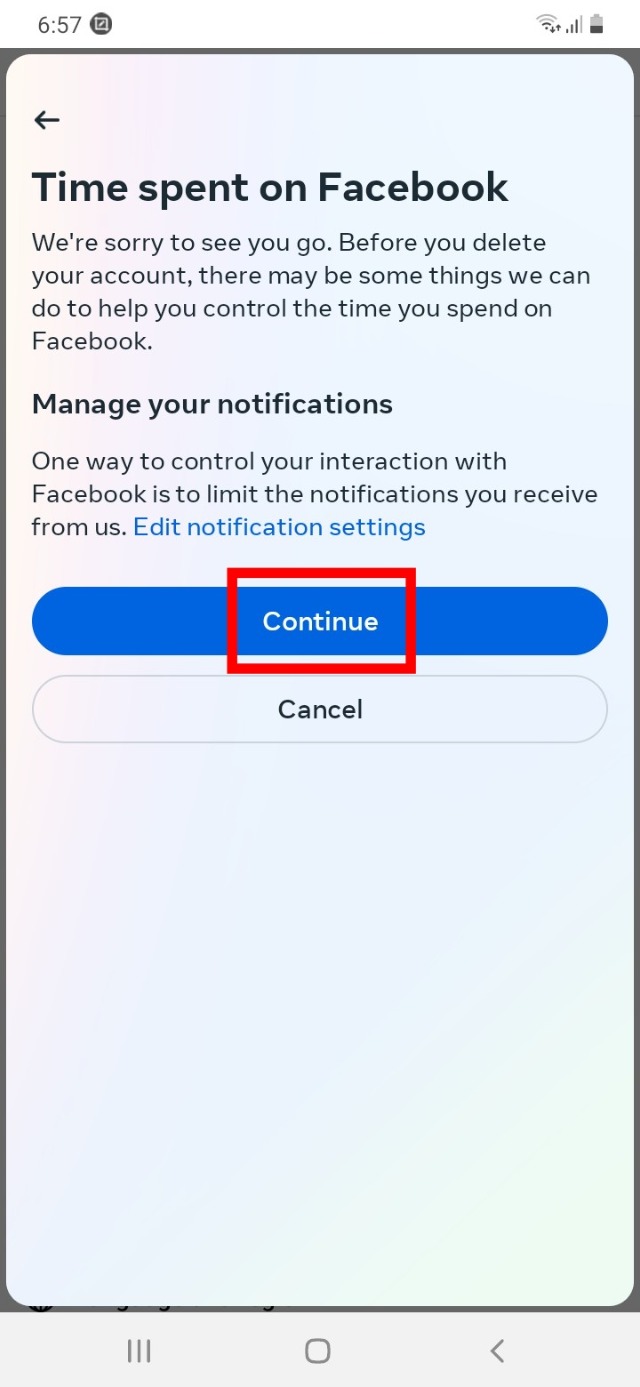Tap Continue to proceed with deletion
Screen dimensions: 640x1387
click(x=320, y=621)
